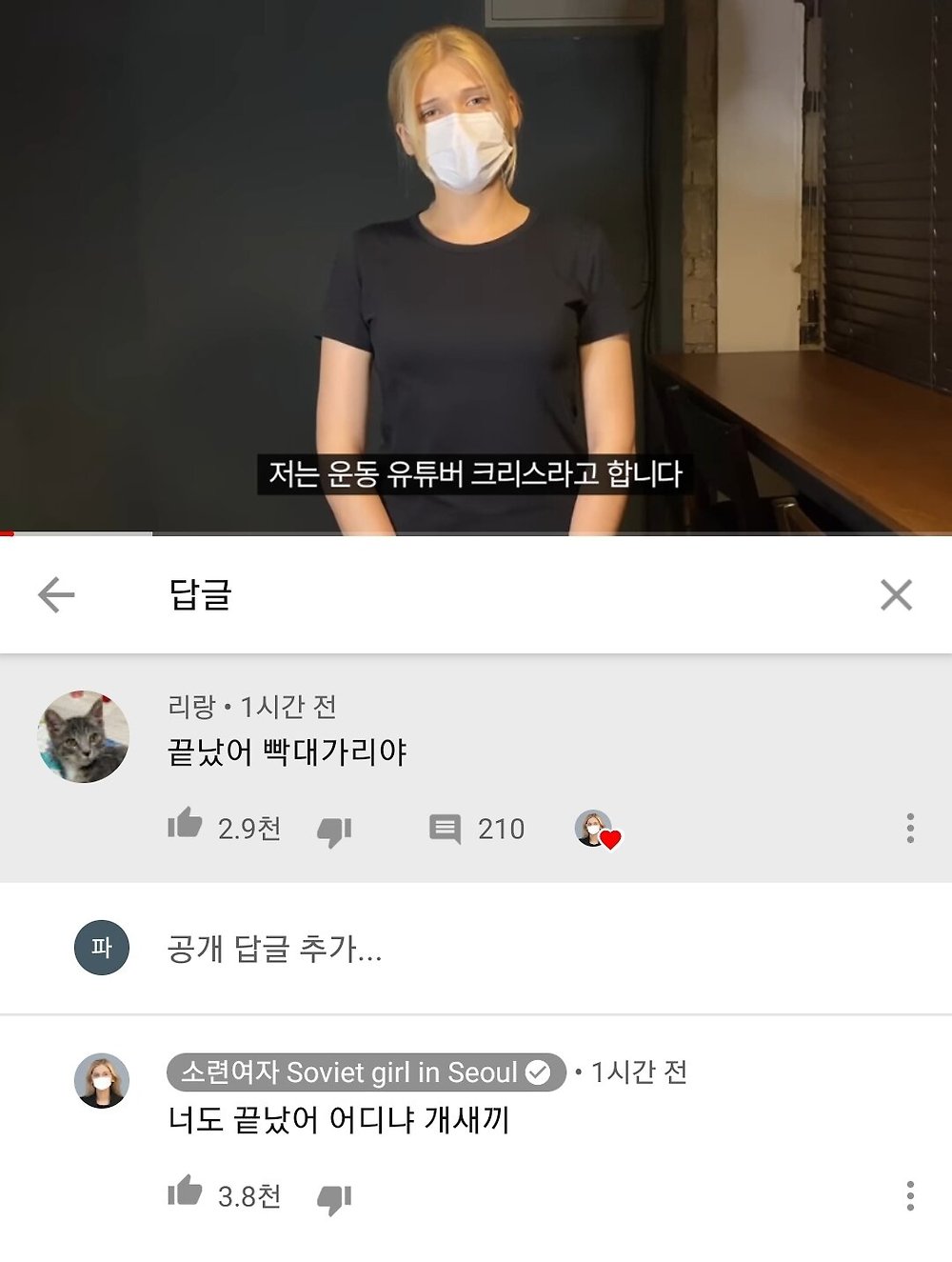
Task: Open overflow menu on 소련여자's reply
Action: (910, 1195)
